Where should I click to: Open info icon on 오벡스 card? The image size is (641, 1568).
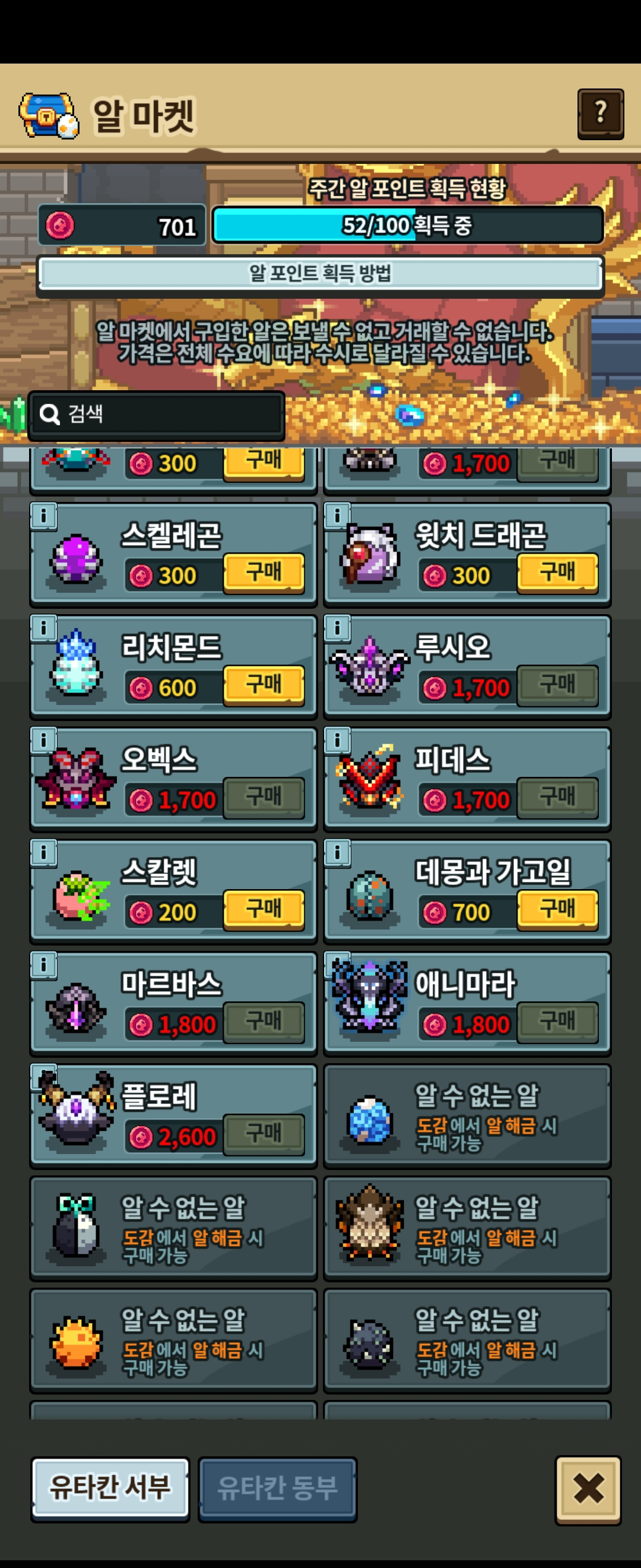click(x=44, y=741)
